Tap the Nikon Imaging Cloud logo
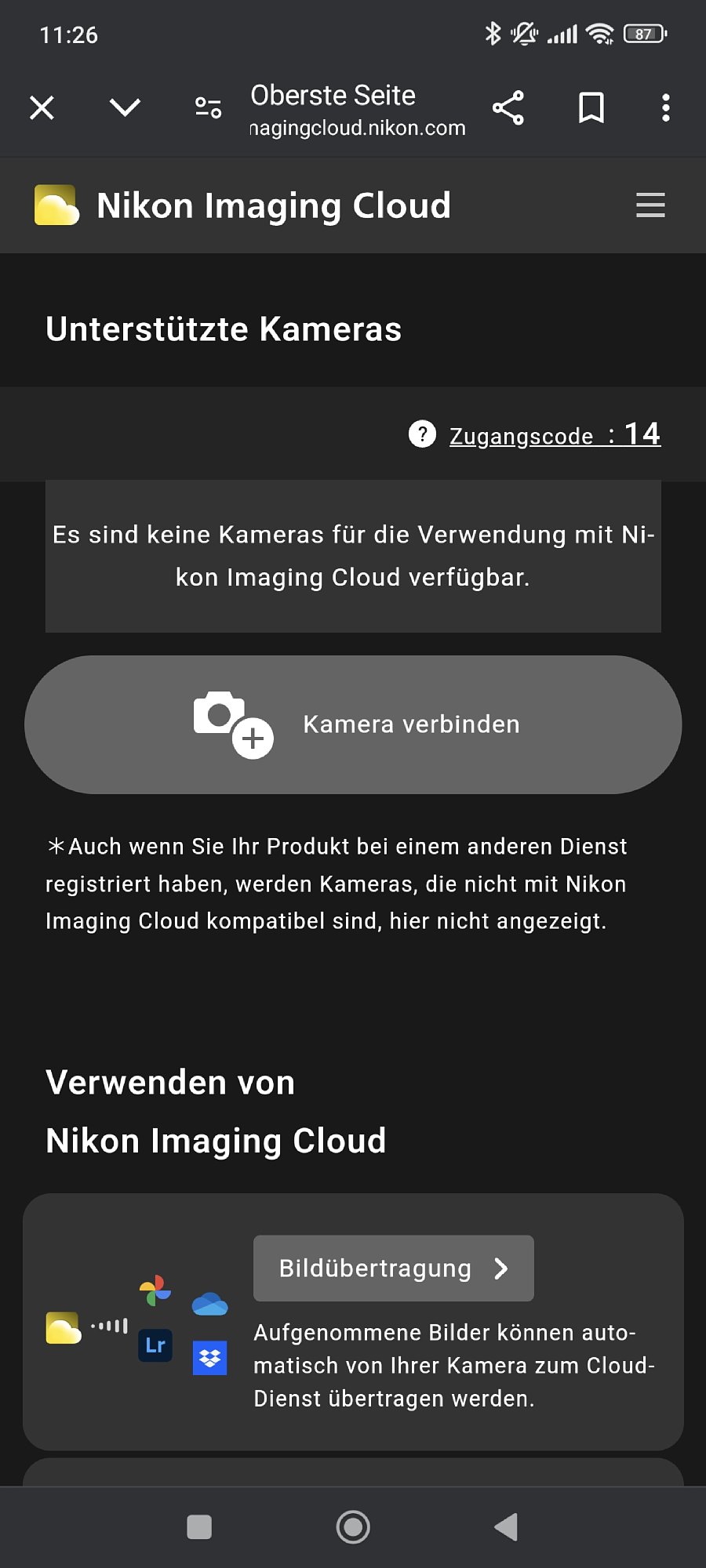 pyautogui.click(x=57, y=205)
